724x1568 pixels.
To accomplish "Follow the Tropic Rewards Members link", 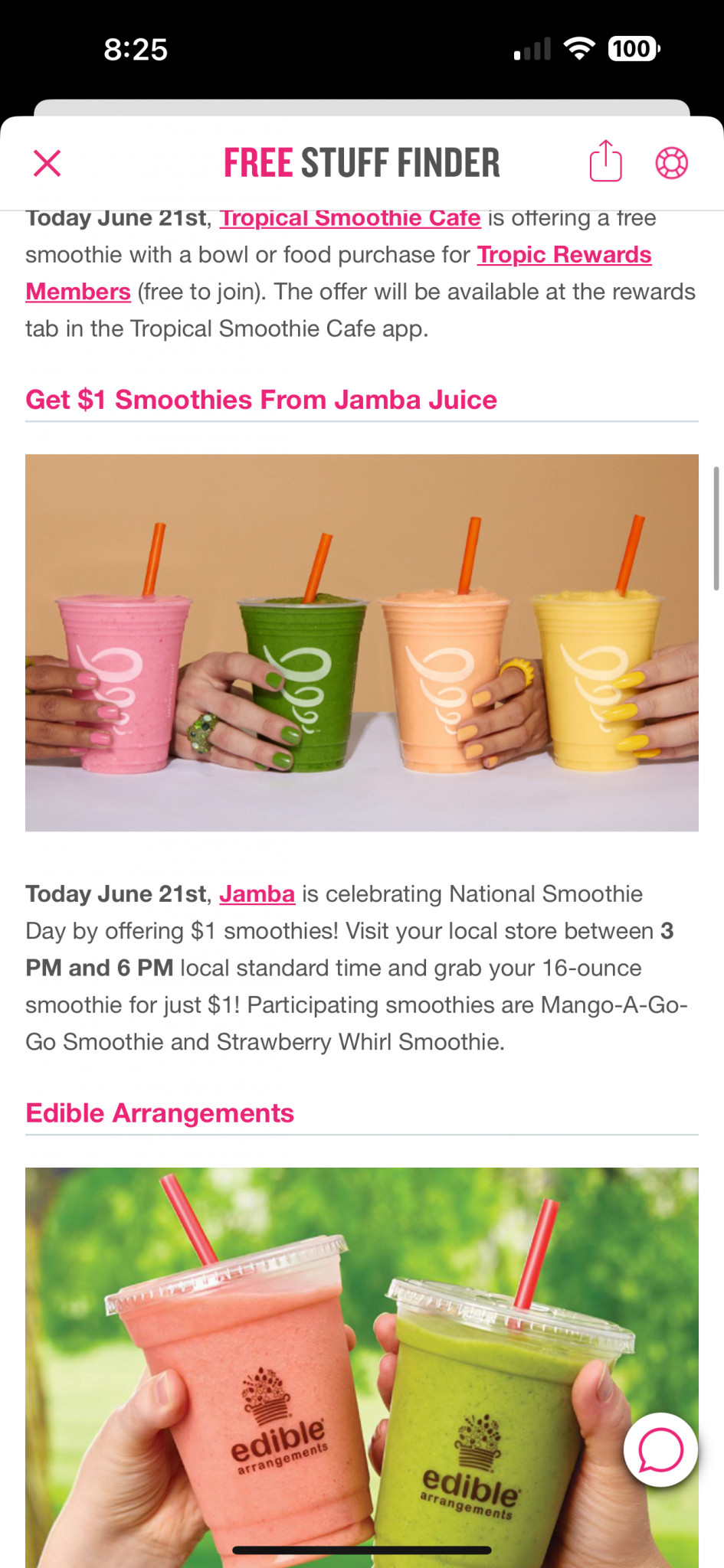I will pyautogui.click(x=565, y=255).
